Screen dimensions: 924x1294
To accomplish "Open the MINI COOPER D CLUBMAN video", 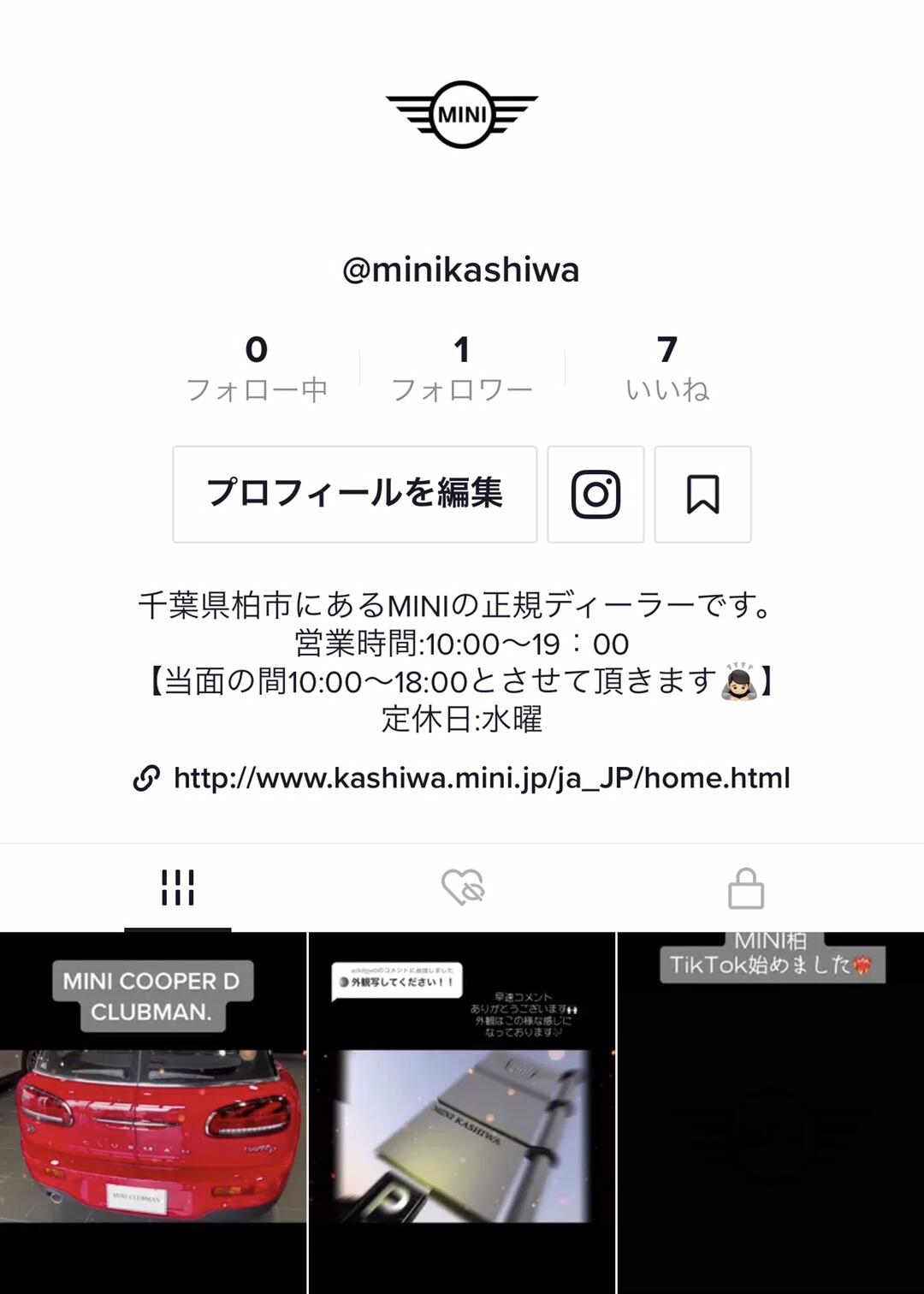I will click(153, 1113).
